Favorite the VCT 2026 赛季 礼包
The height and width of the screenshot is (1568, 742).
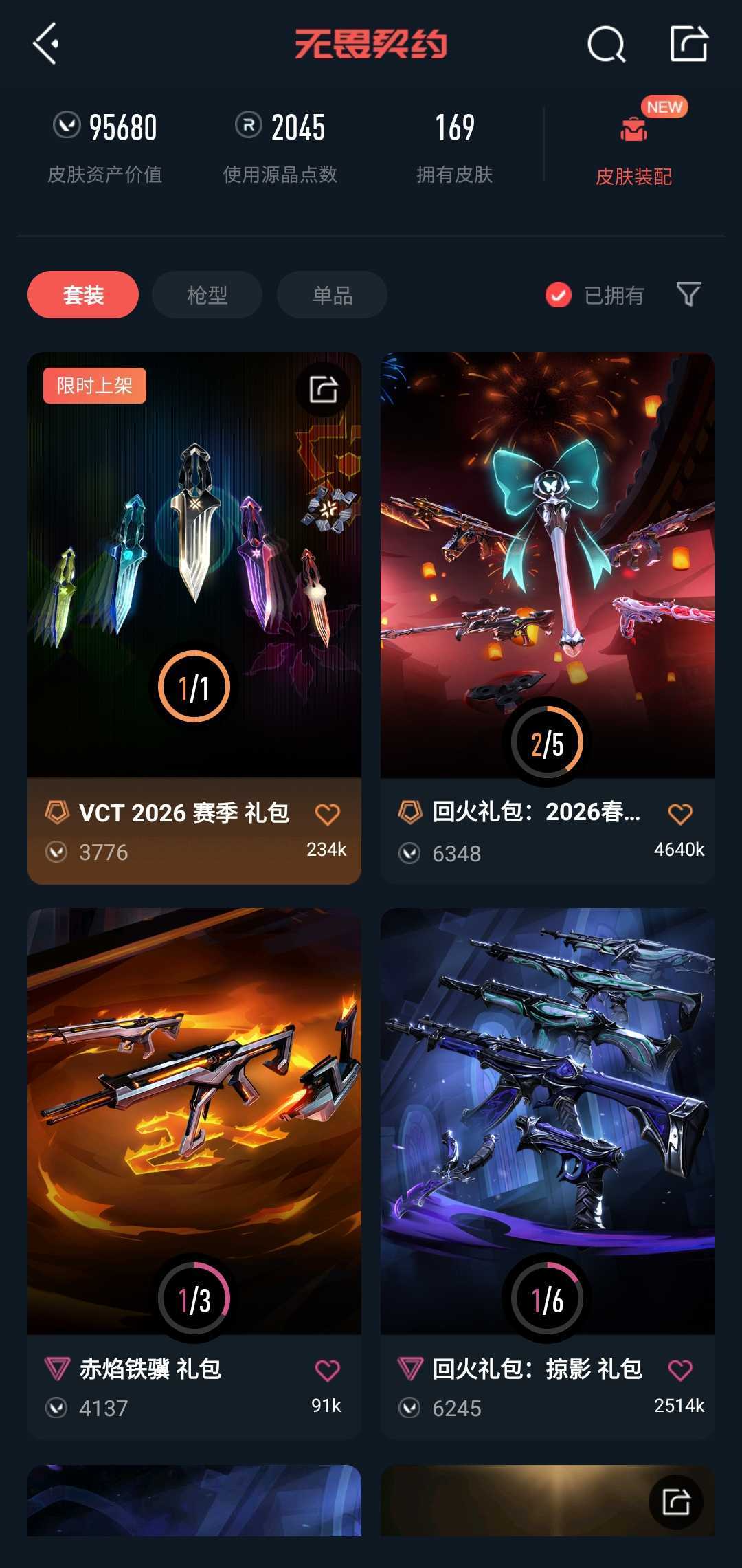[x=327, y=814]
